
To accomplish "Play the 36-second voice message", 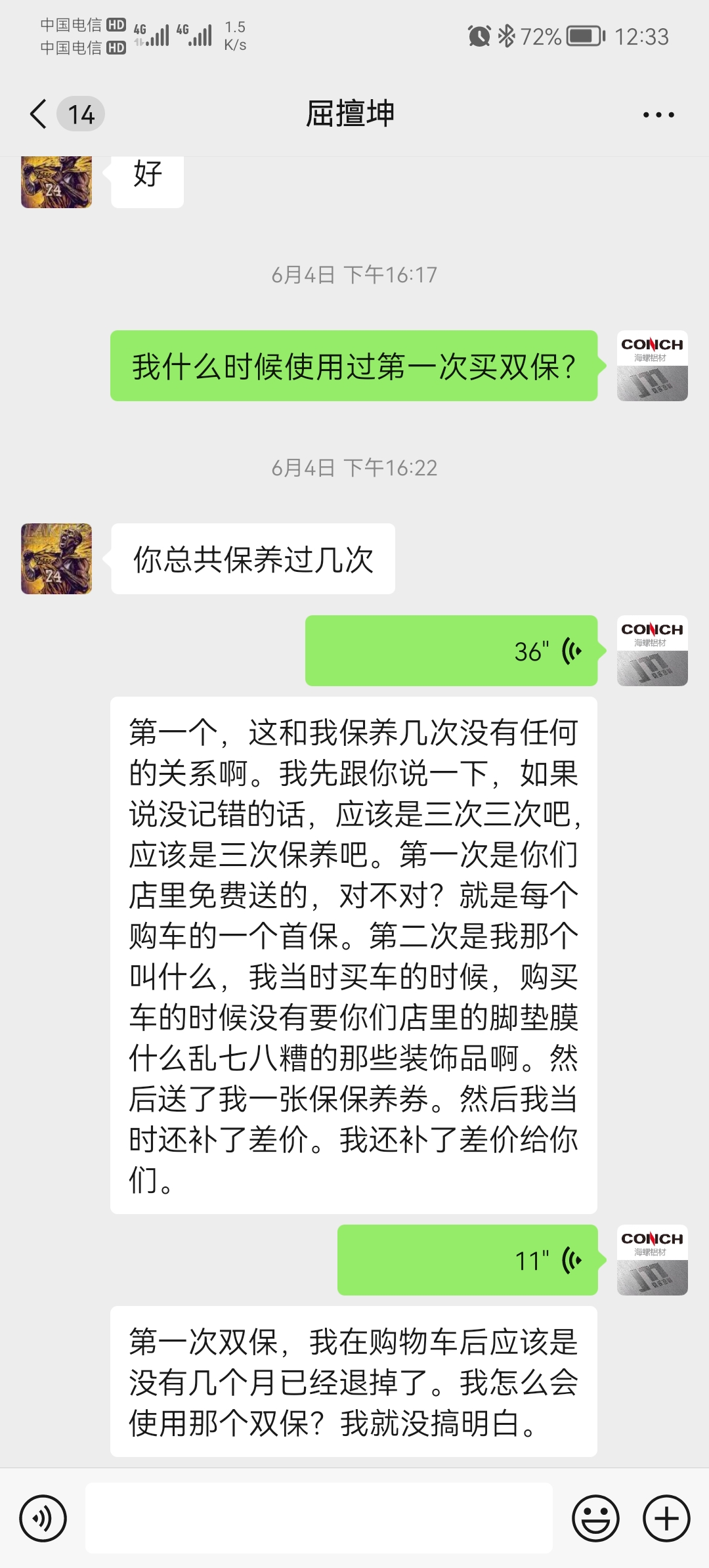I will pos(452,651).
